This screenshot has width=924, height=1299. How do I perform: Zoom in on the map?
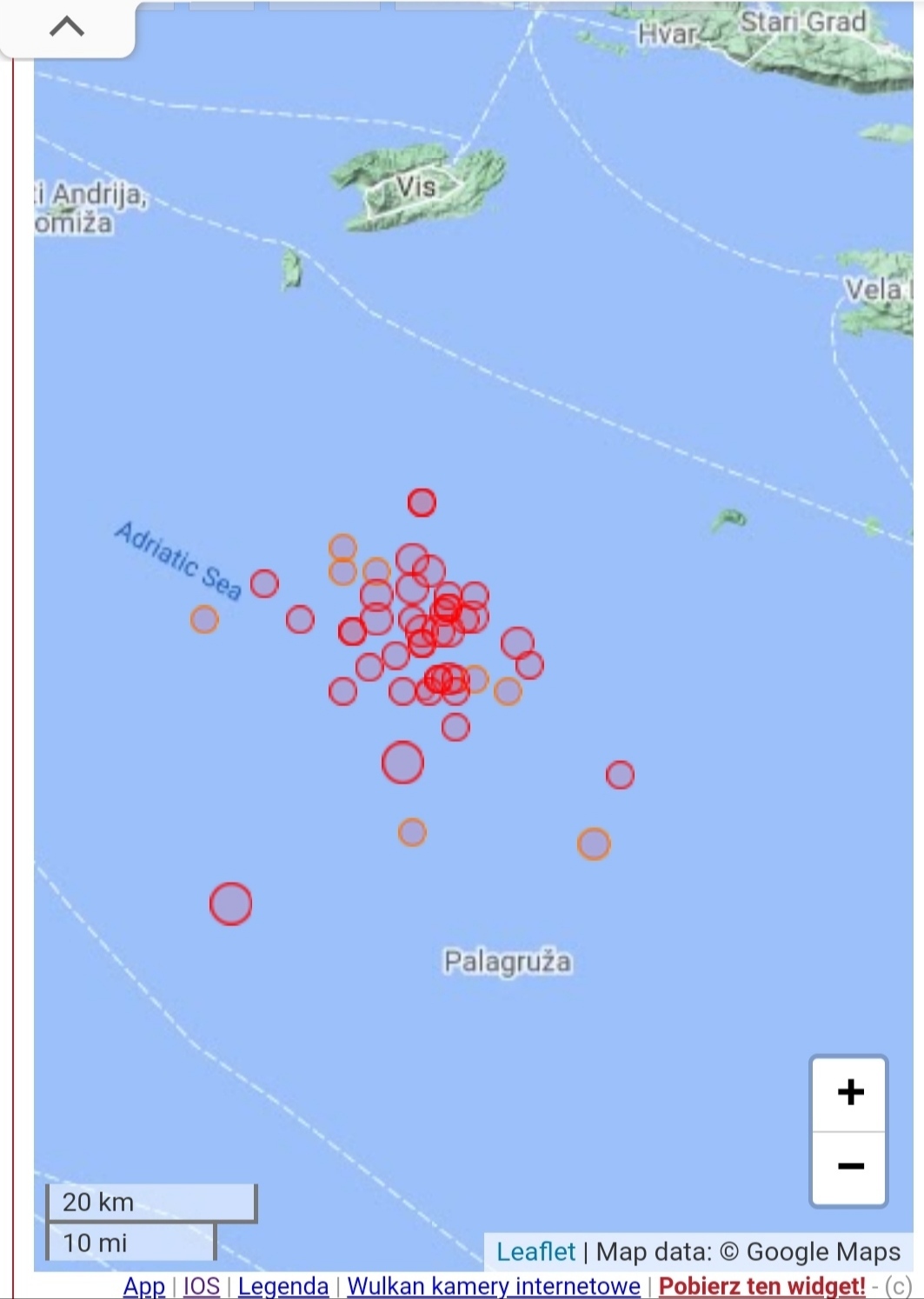[849, 1092]
